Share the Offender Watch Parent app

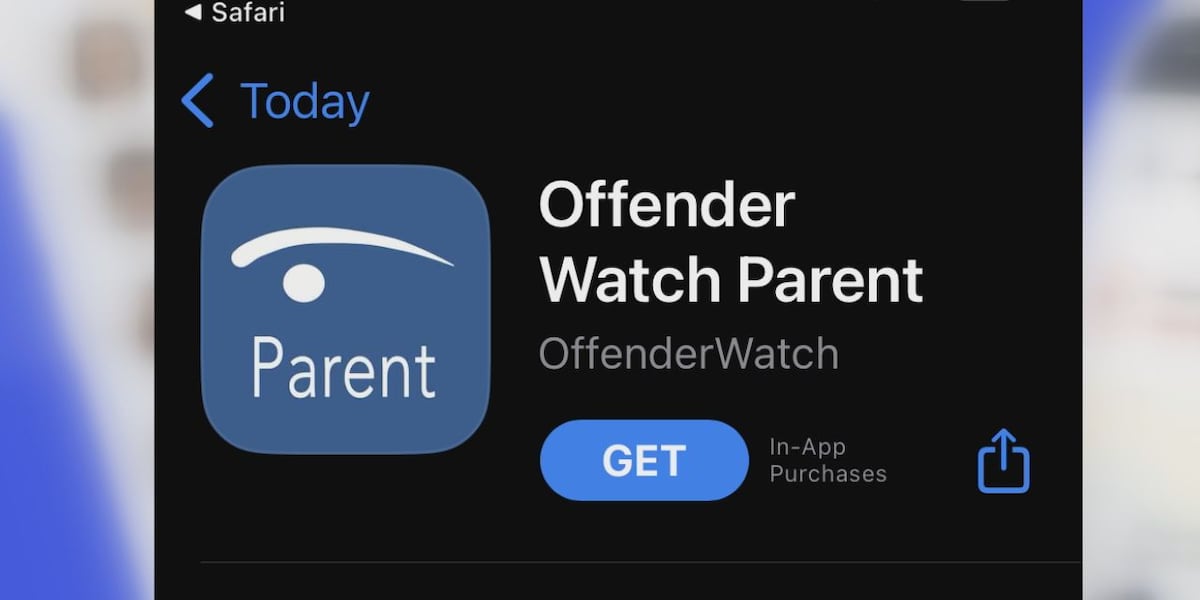click(1002, 461)
